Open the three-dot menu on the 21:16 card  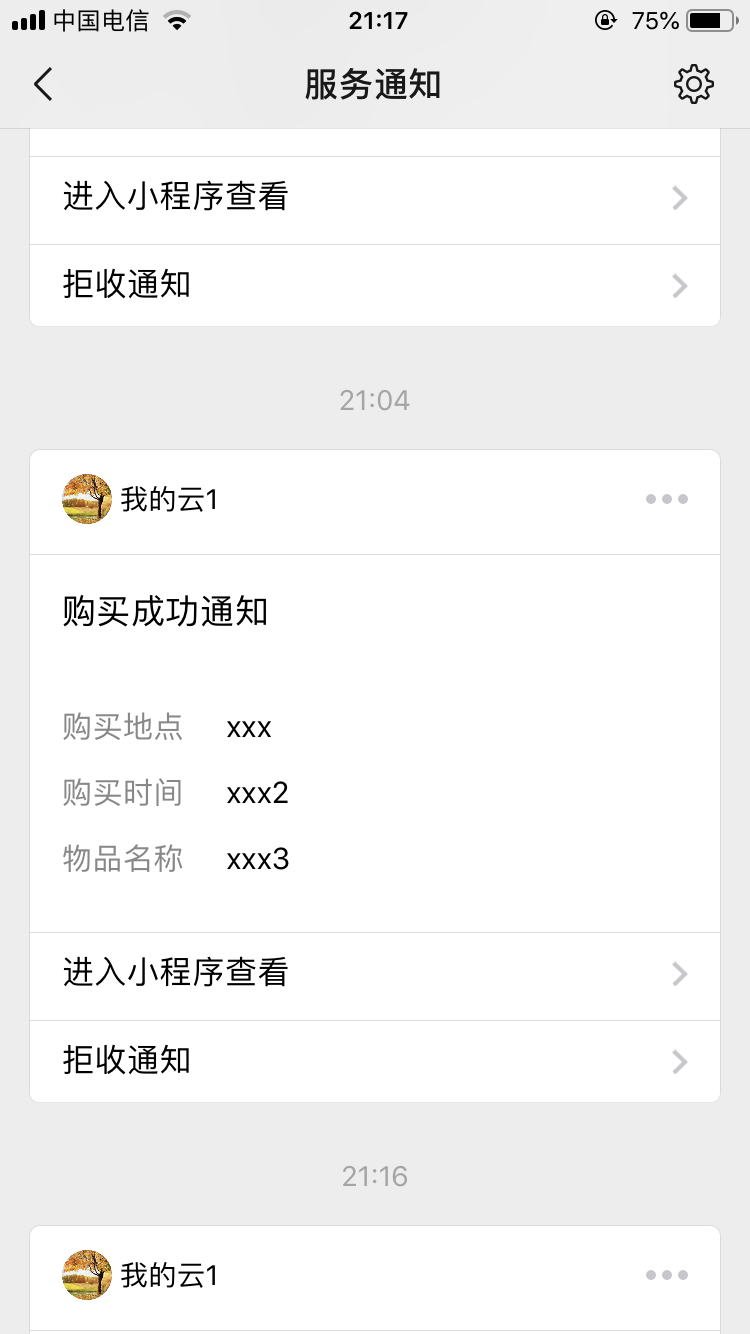667,1275
